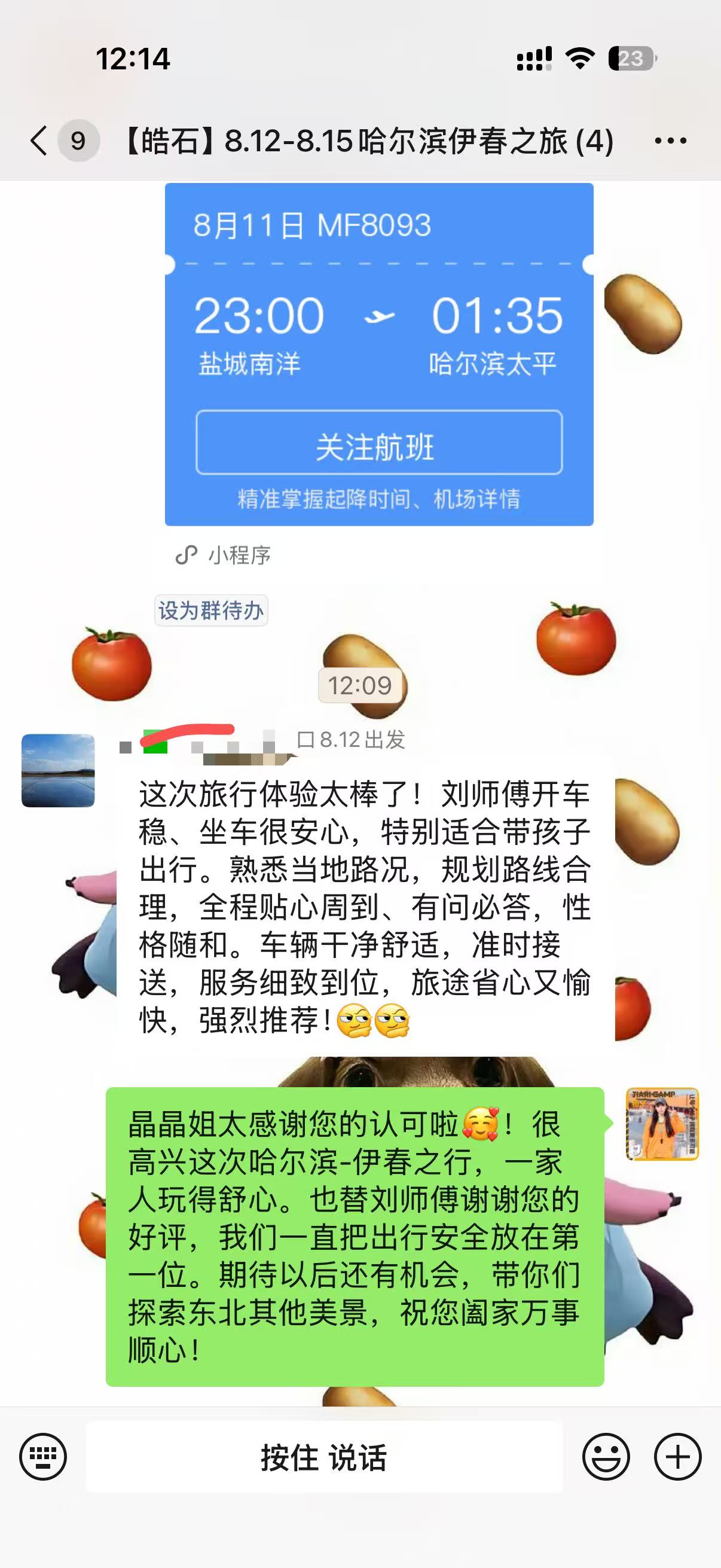Open the group chat overflow menu

click(671, 141)
